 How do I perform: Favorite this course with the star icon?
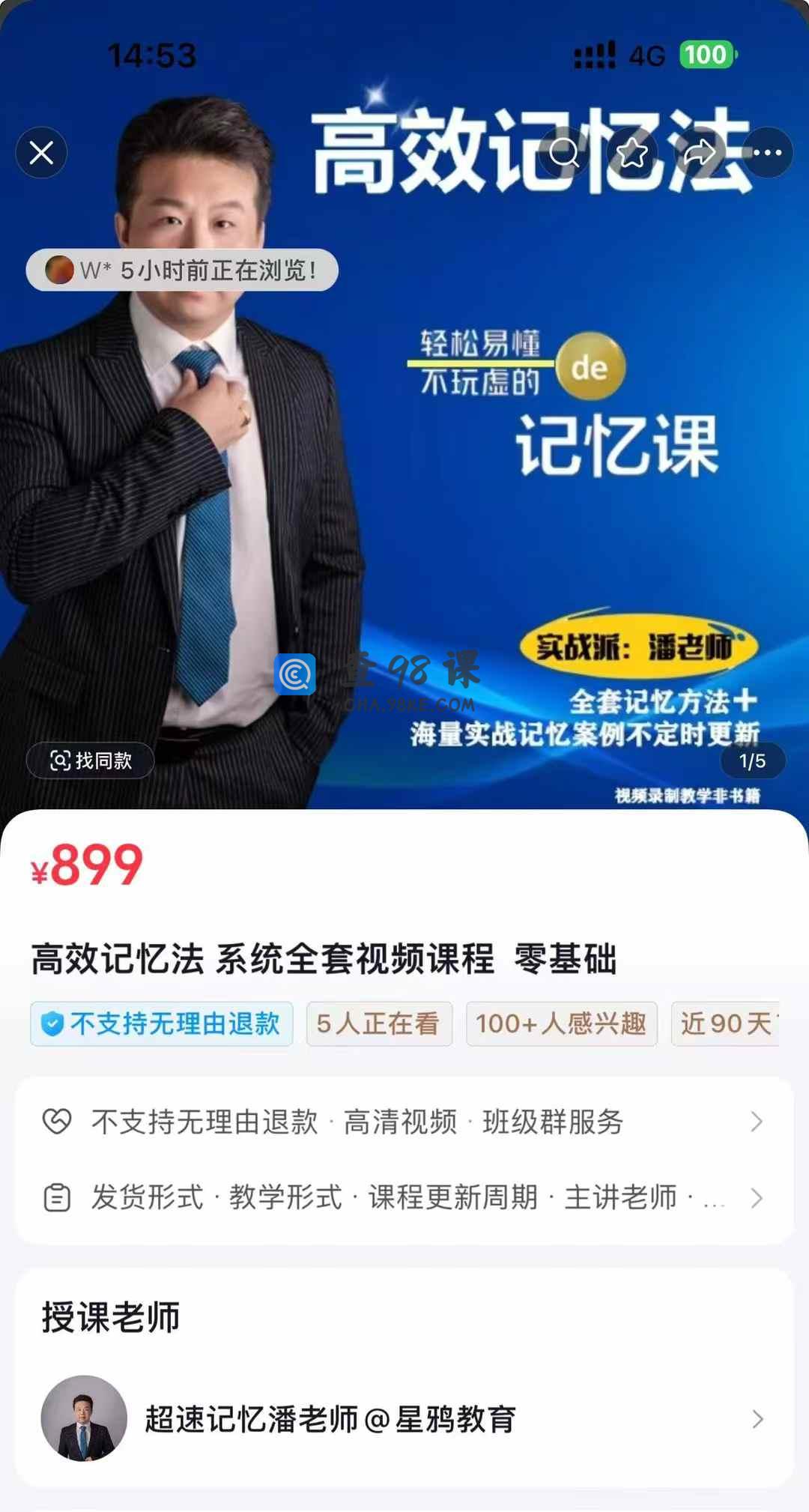pyautogui.click(x=632, y=153)
